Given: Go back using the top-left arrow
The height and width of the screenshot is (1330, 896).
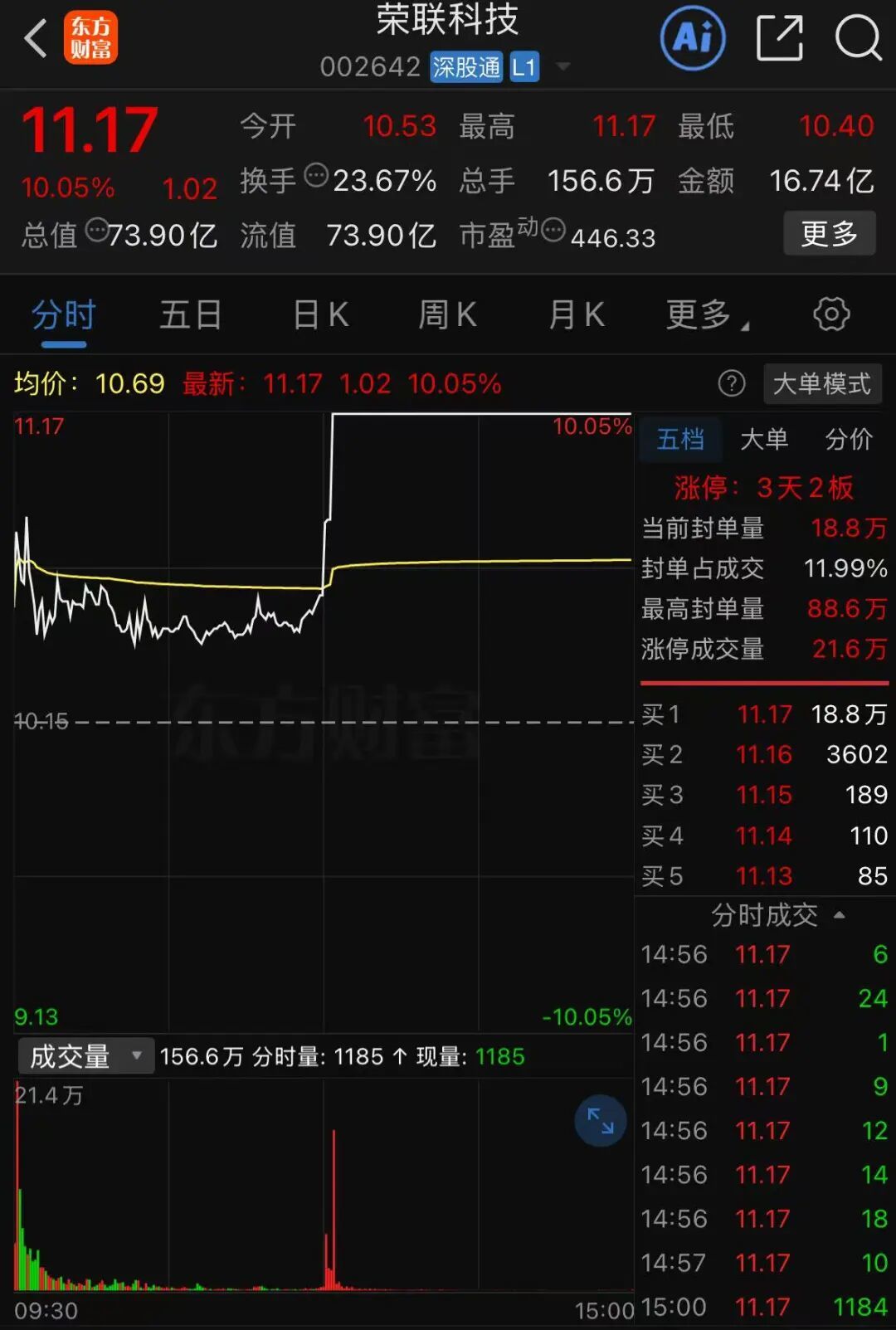Looking at the screenshot, I should click(x=35, y=38).
